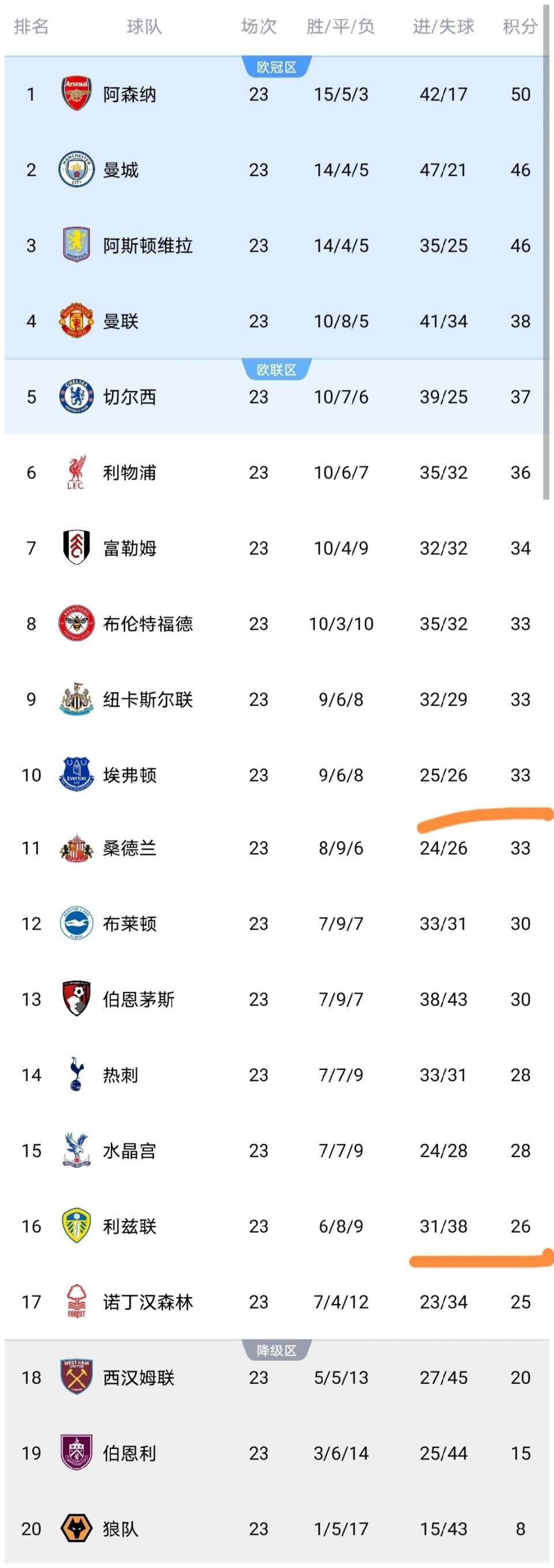Select the Everton club logo
This screenshot has height=1568, width=554.
click(x=76, y=775)
